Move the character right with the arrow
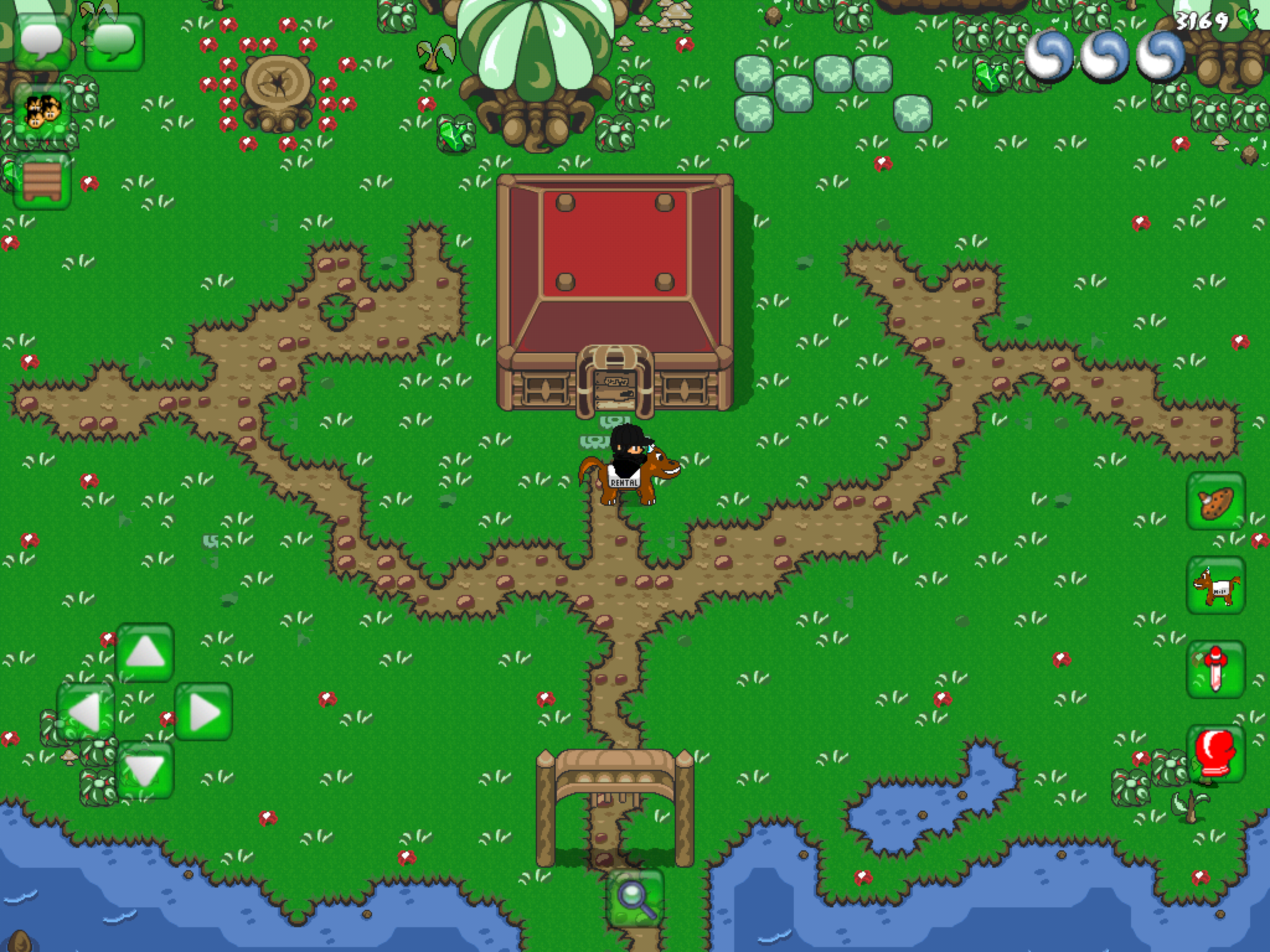 (203, 712)
